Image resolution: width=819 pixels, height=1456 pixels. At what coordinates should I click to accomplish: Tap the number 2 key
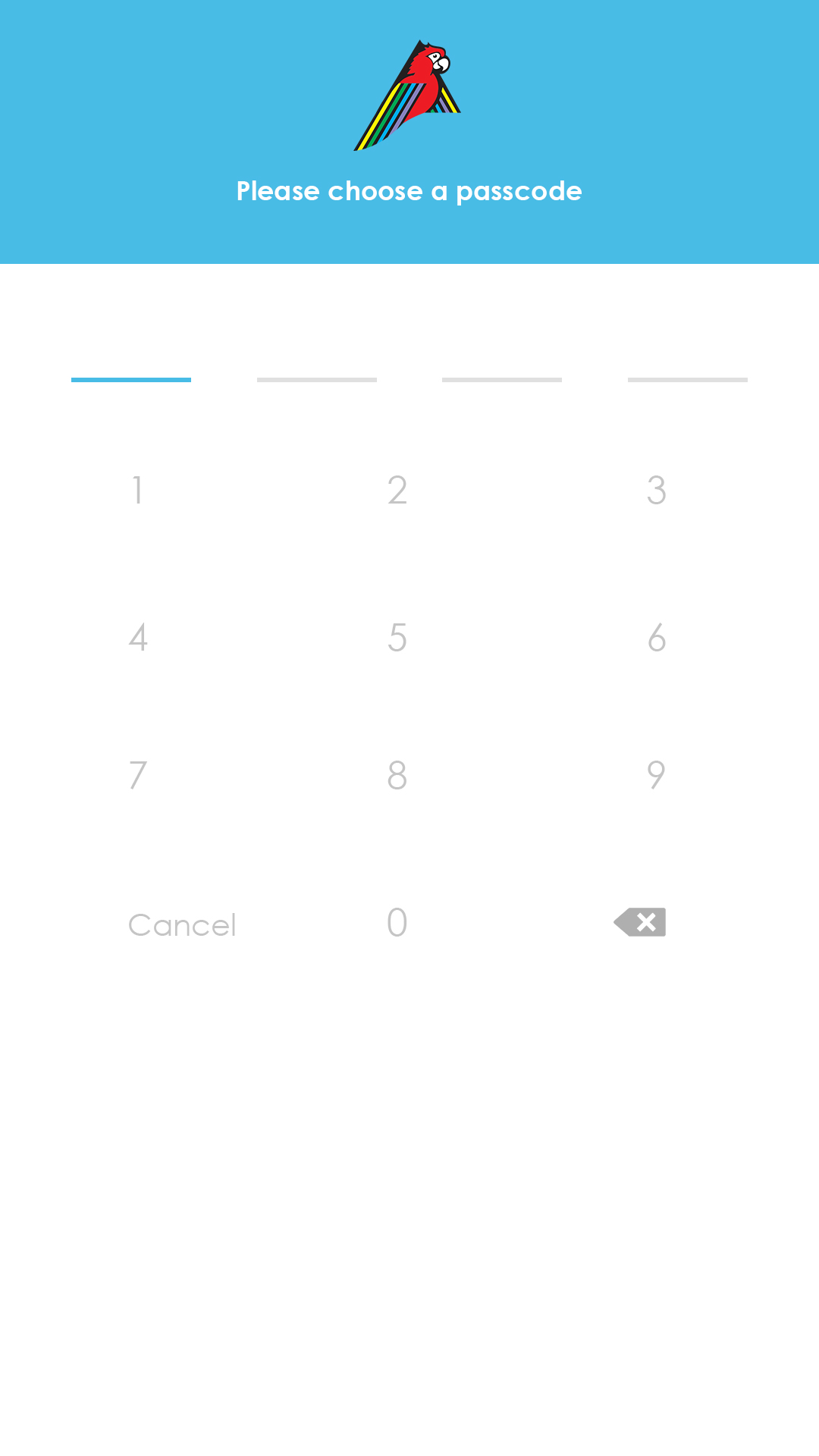[397, 490]
